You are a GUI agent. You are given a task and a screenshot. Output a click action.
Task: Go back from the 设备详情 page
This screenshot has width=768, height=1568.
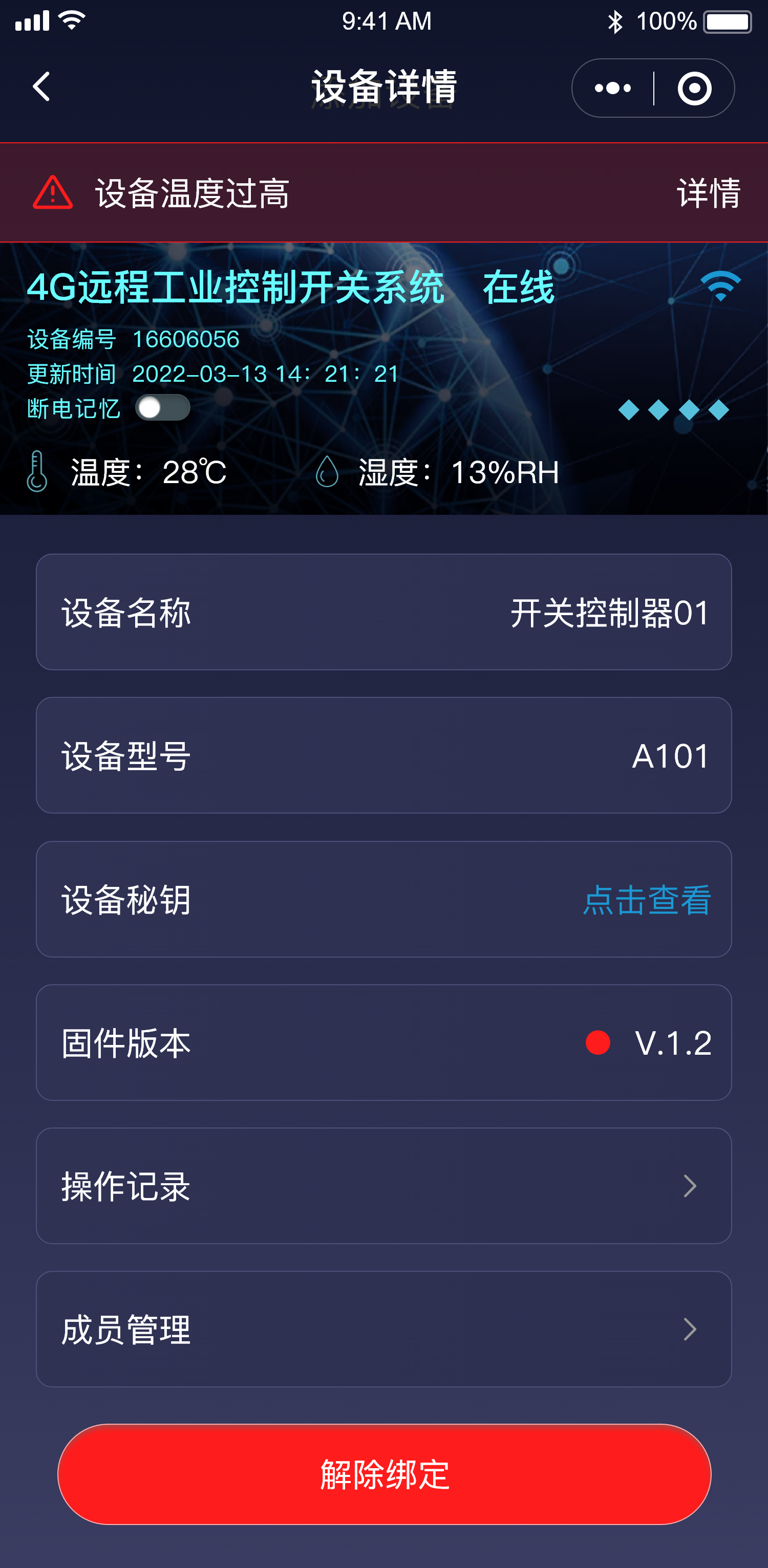[41, 87]
